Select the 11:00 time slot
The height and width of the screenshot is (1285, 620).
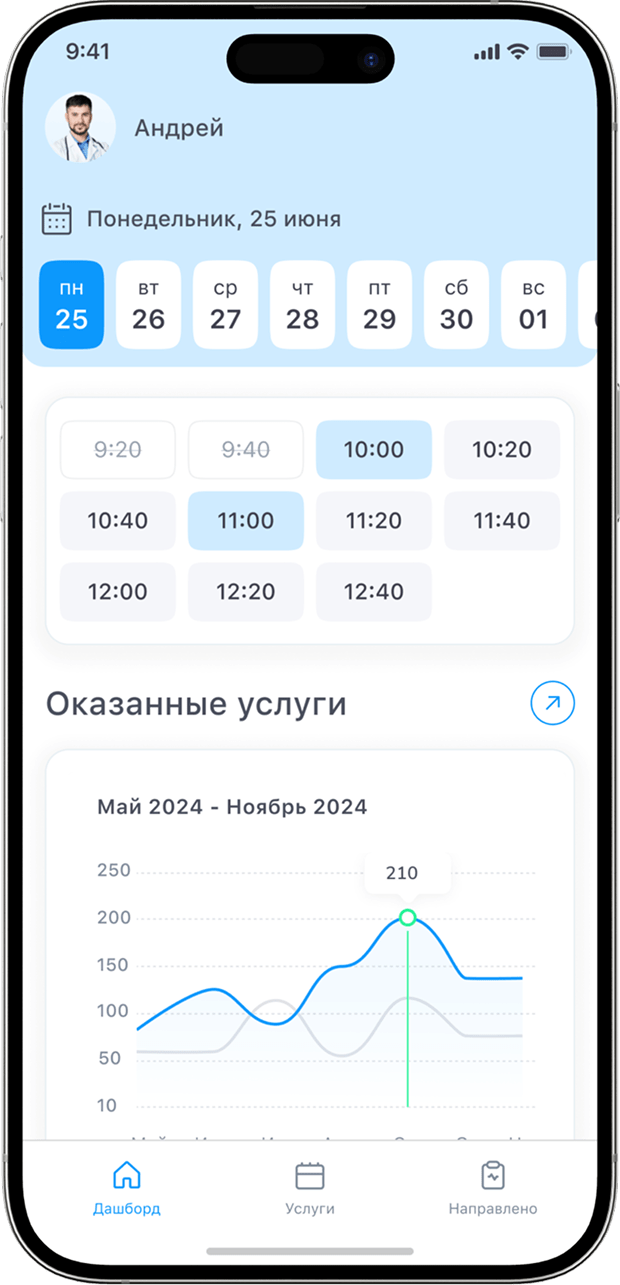pyautogui.click(x=245, y=521)
